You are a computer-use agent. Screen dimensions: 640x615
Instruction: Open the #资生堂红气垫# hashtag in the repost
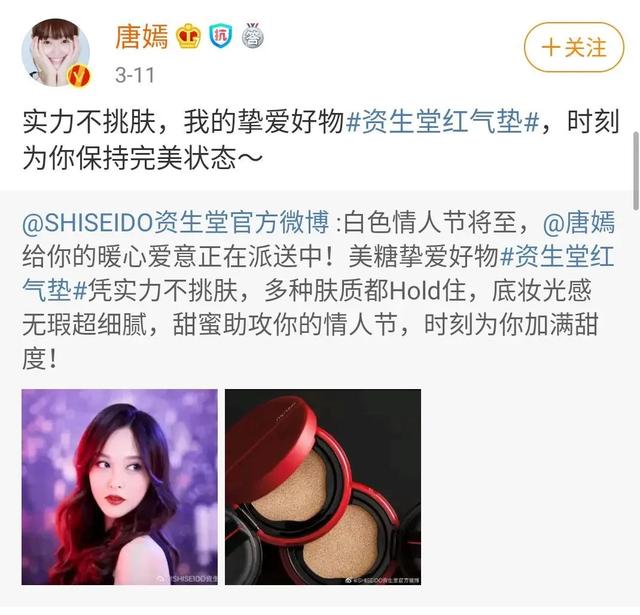[556, 257]
